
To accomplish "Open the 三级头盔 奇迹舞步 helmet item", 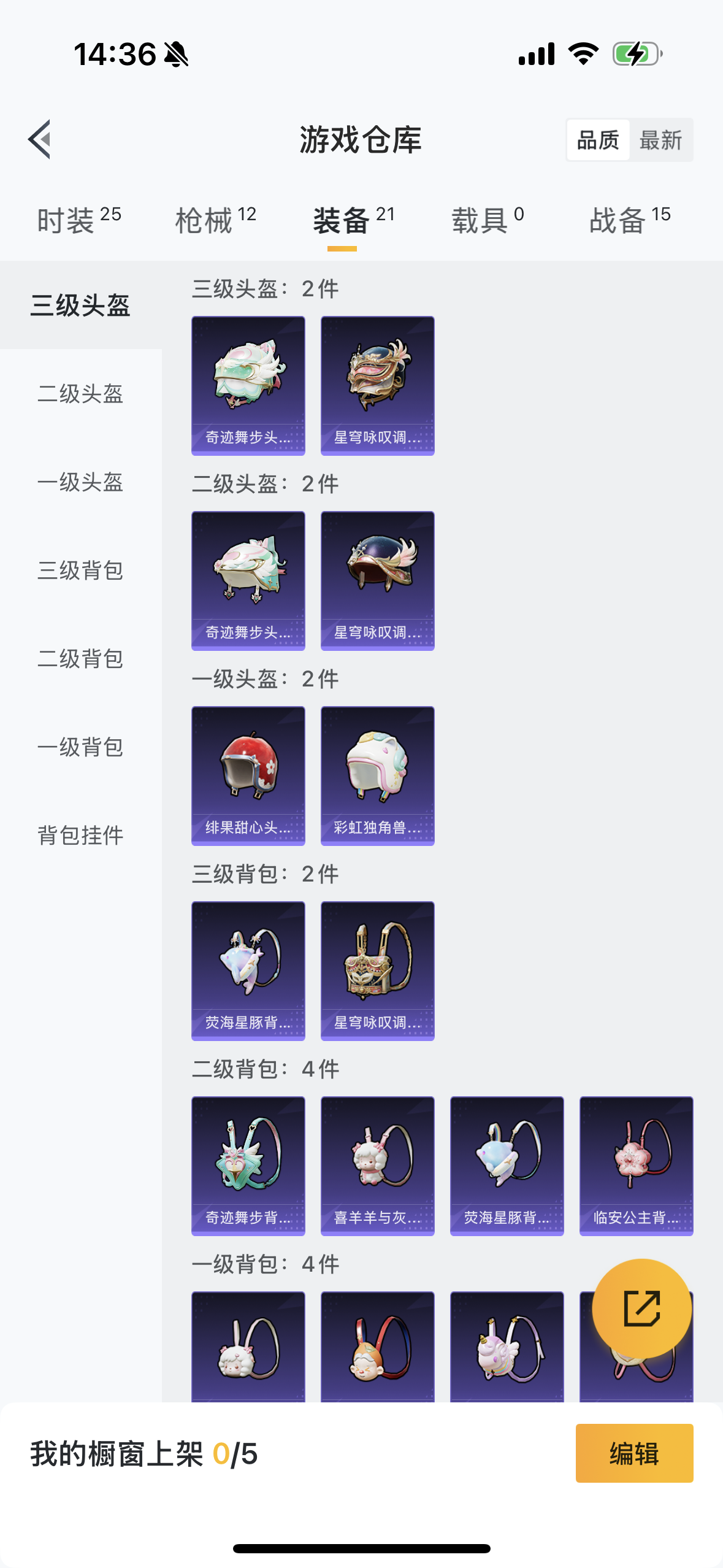I will coord(248,386).
